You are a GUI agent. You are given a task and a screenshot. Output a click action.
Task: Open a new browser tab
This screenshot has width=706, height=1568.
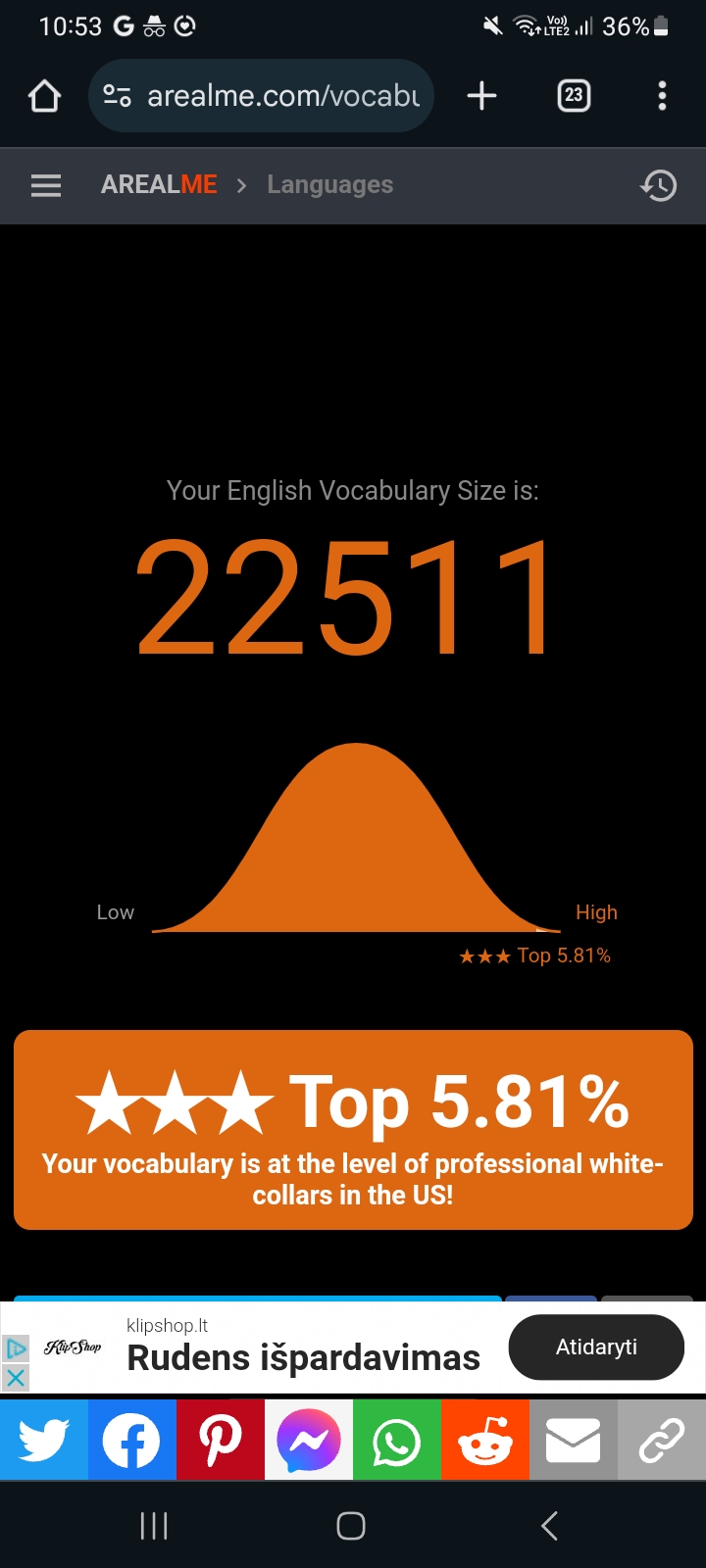[x=481, y=96]
